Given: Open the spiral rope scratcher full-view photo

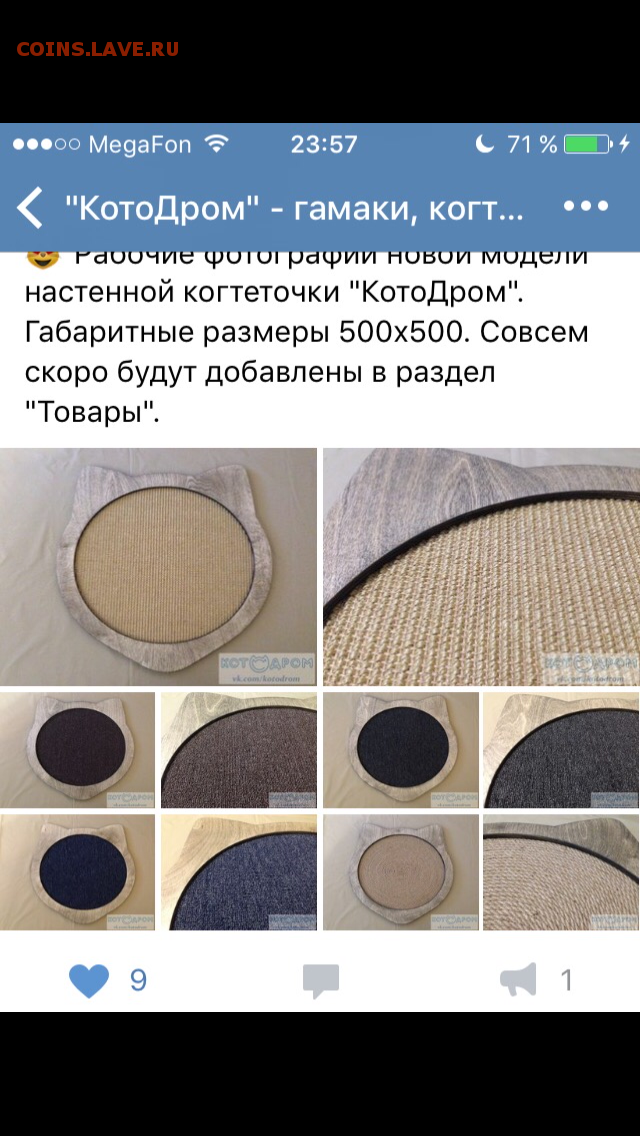Looking at the screenshot, I should (401, 872).
